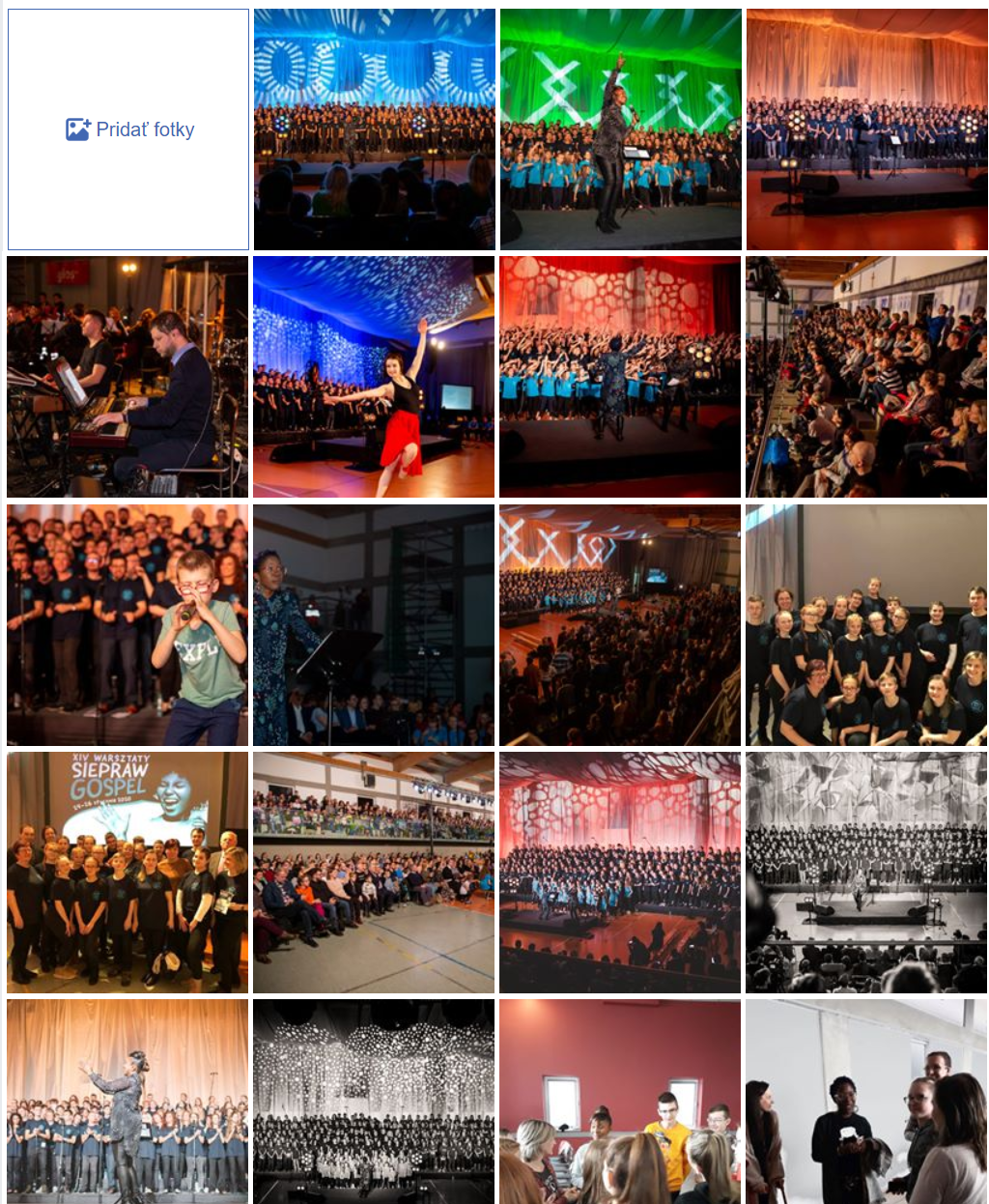The image size is (989, 1204).
Task: Open the photo of people chatting in white room
Action: [x=866, y=1102]
